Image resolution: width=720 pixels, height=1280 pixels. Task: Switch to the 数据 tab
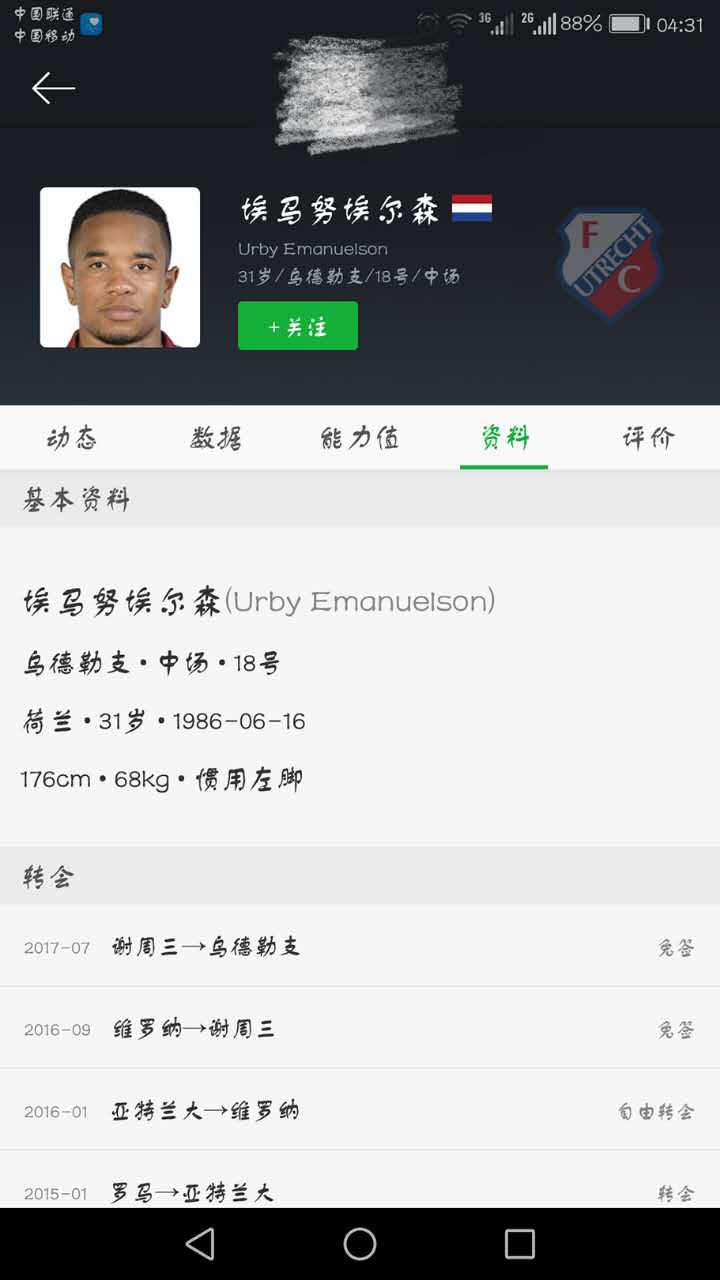(215, 437)
